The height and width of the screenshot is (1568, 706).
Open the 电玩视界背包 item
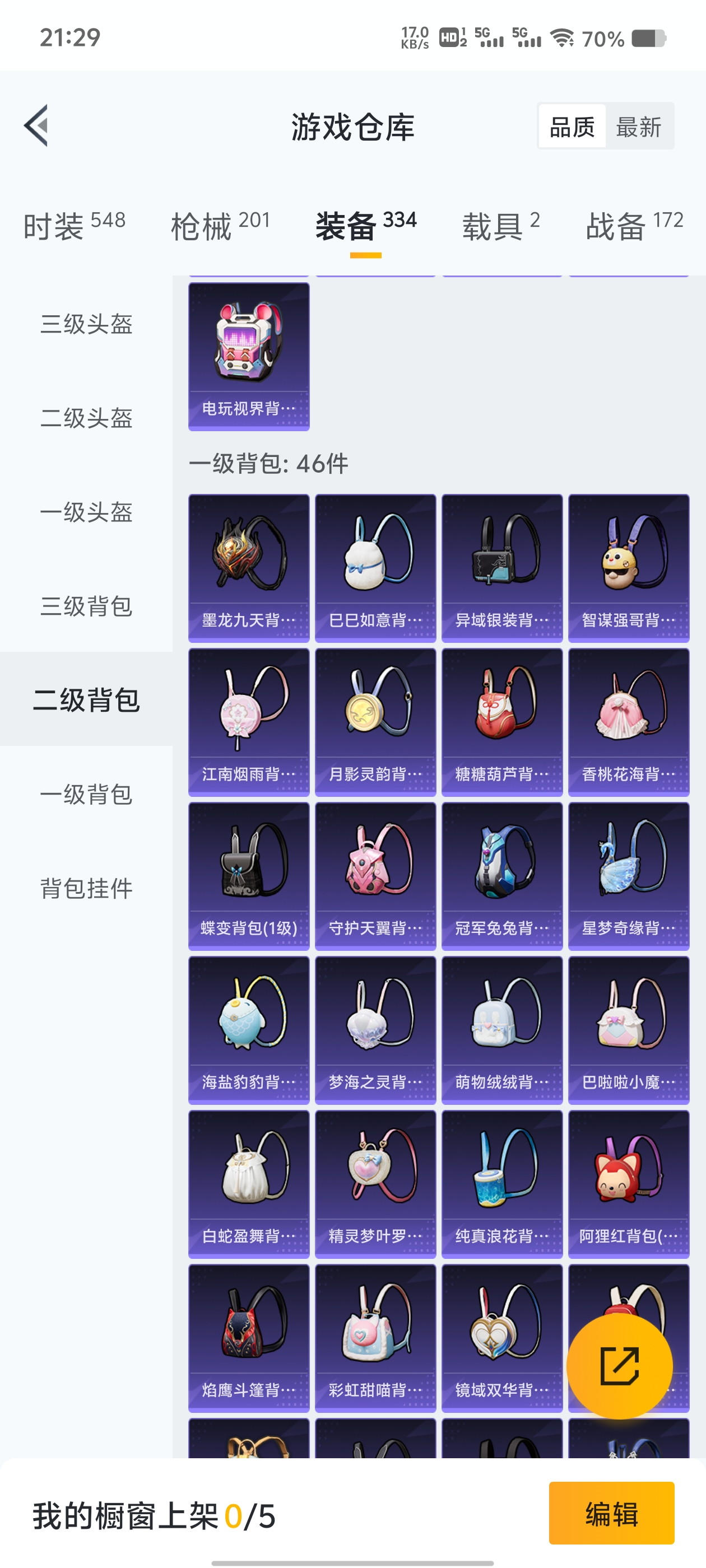pos(249,356)
